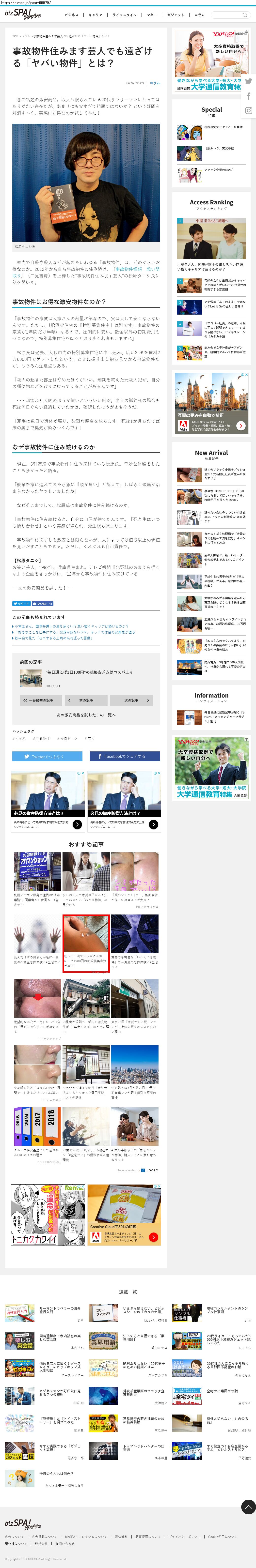This screenshot has height=1568, width=256.
Task: Close the Adobe Creative Cloud フォト ad
Action: tap(246, 375)
